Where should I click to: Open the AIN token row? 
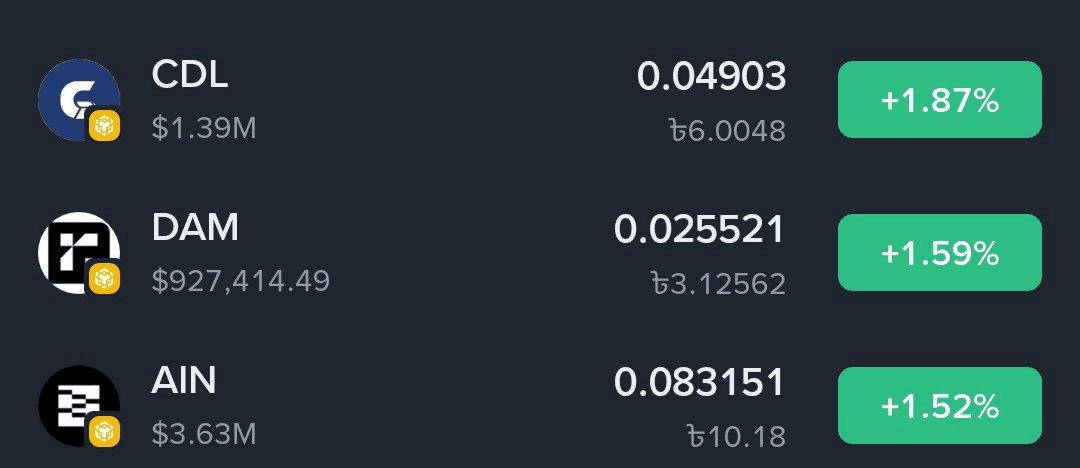400,406
